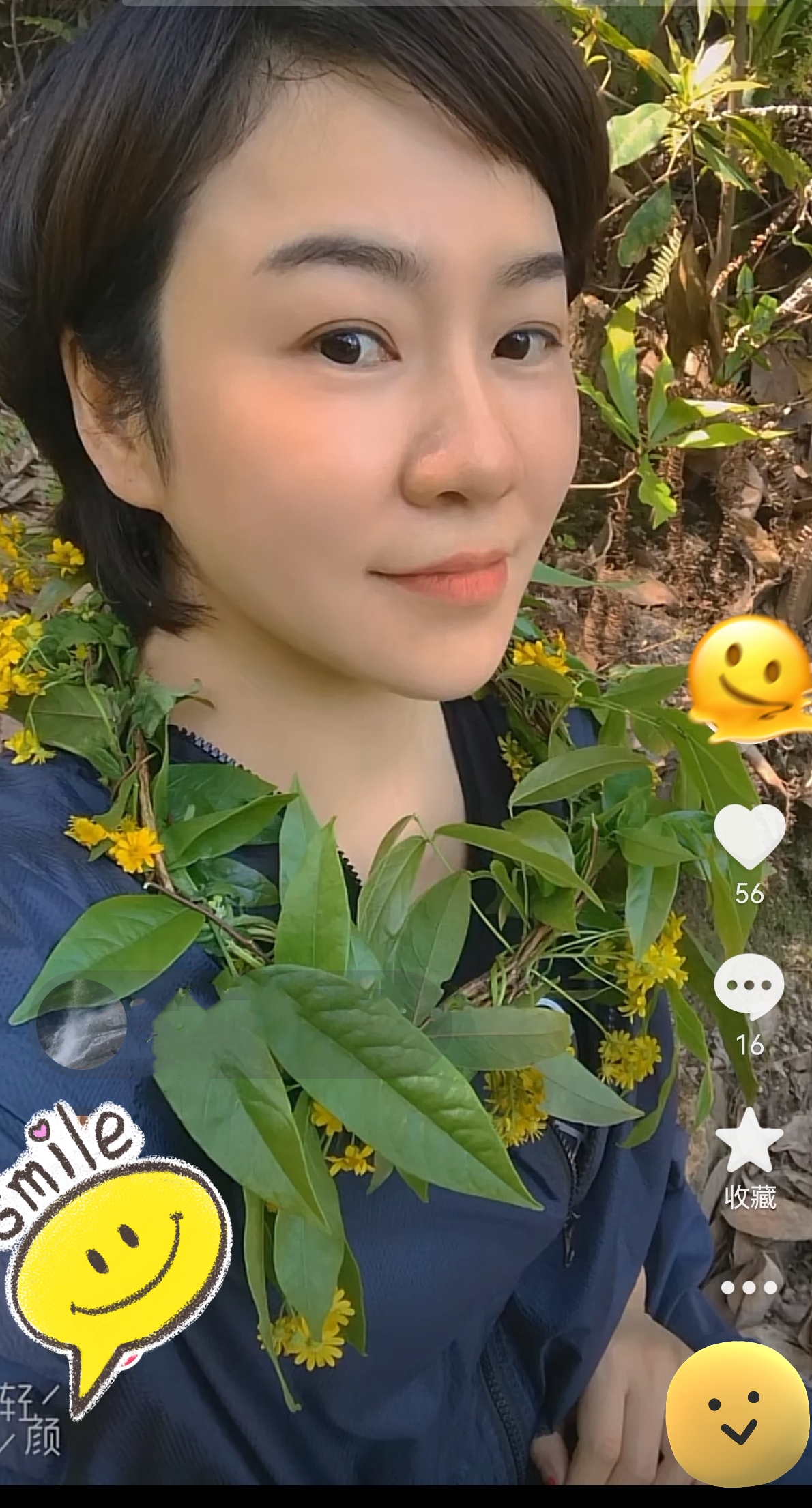
Task: Open the comments on this video
Action: (x=749, y=985)
